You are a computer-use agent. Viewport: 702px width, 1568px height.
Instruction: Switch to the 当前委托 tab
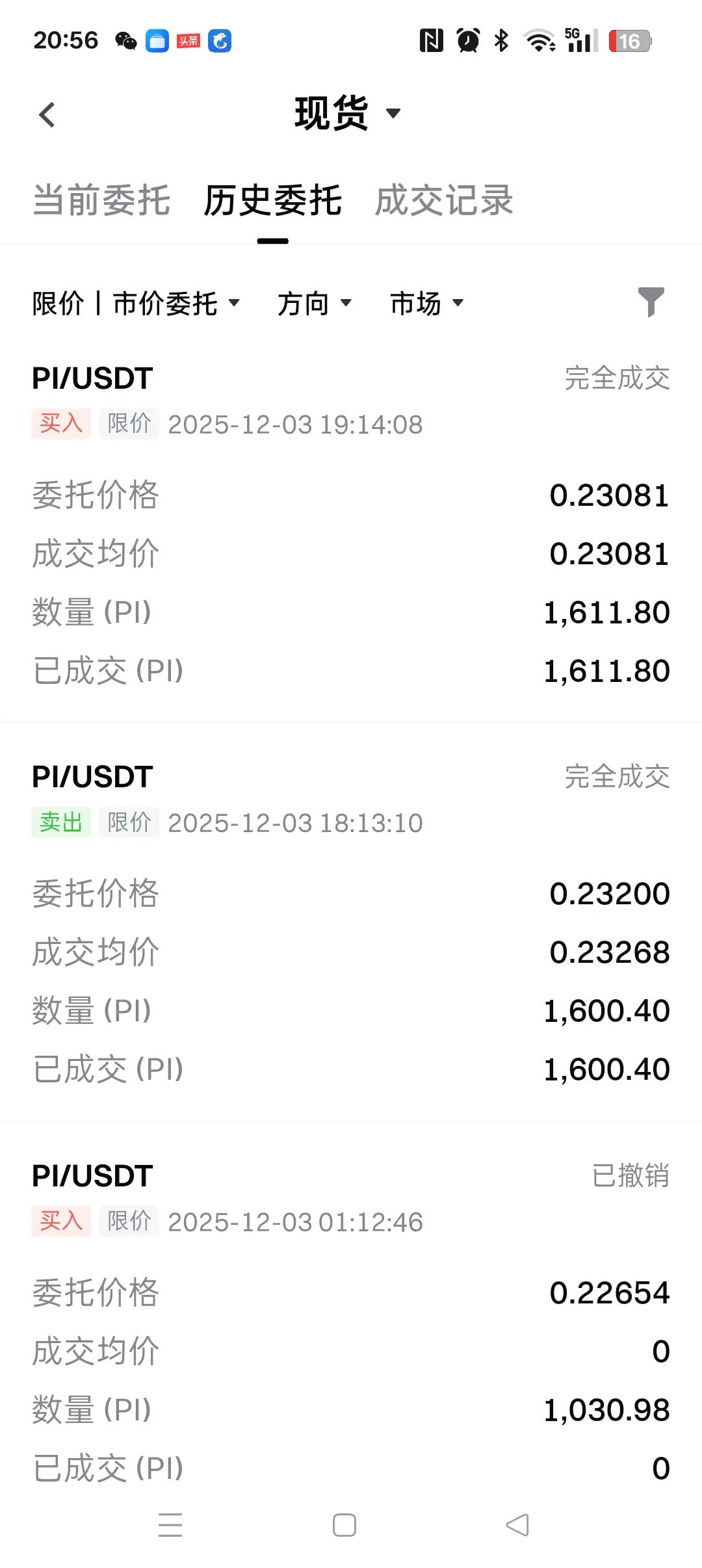click(x=101, y=200)
